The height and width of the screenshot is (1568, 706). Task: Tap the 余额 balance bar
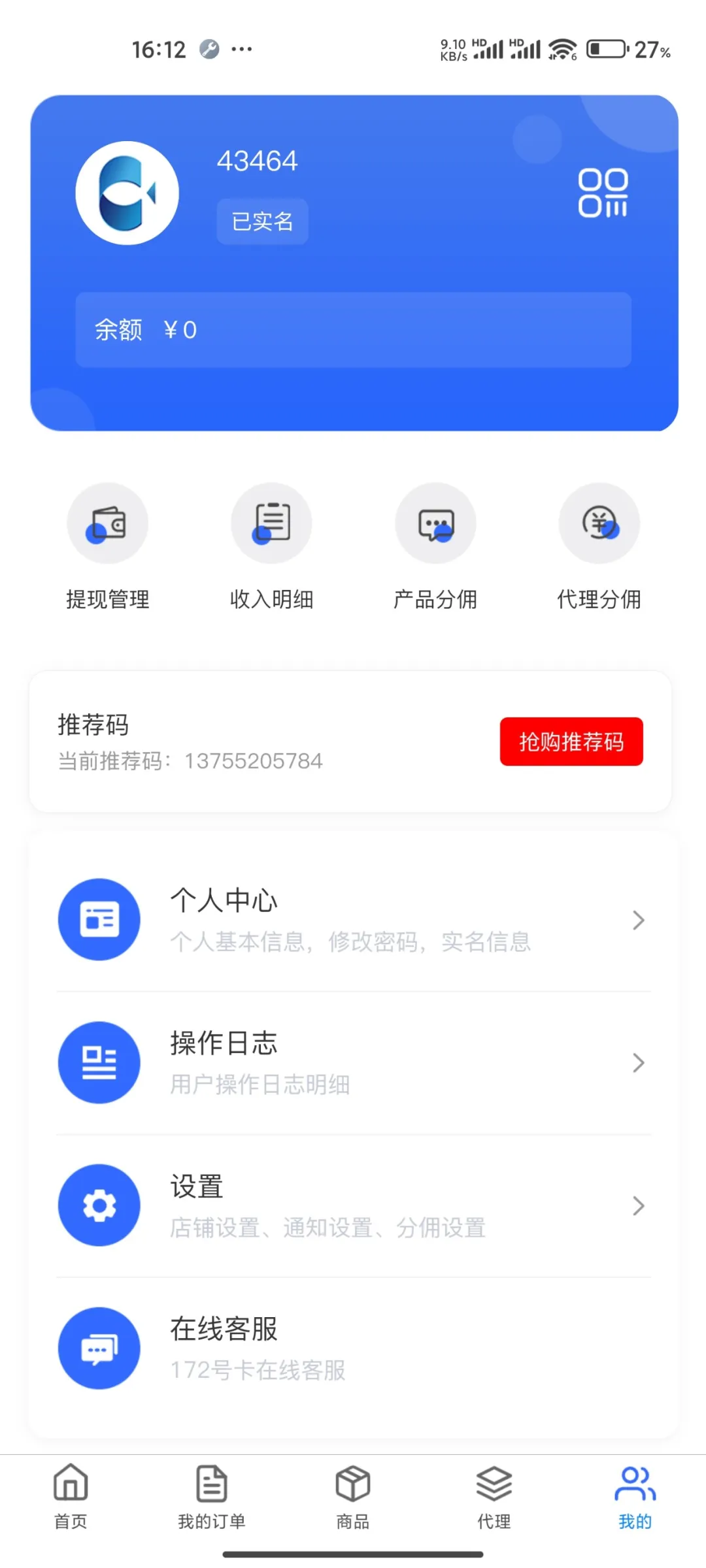354,330
